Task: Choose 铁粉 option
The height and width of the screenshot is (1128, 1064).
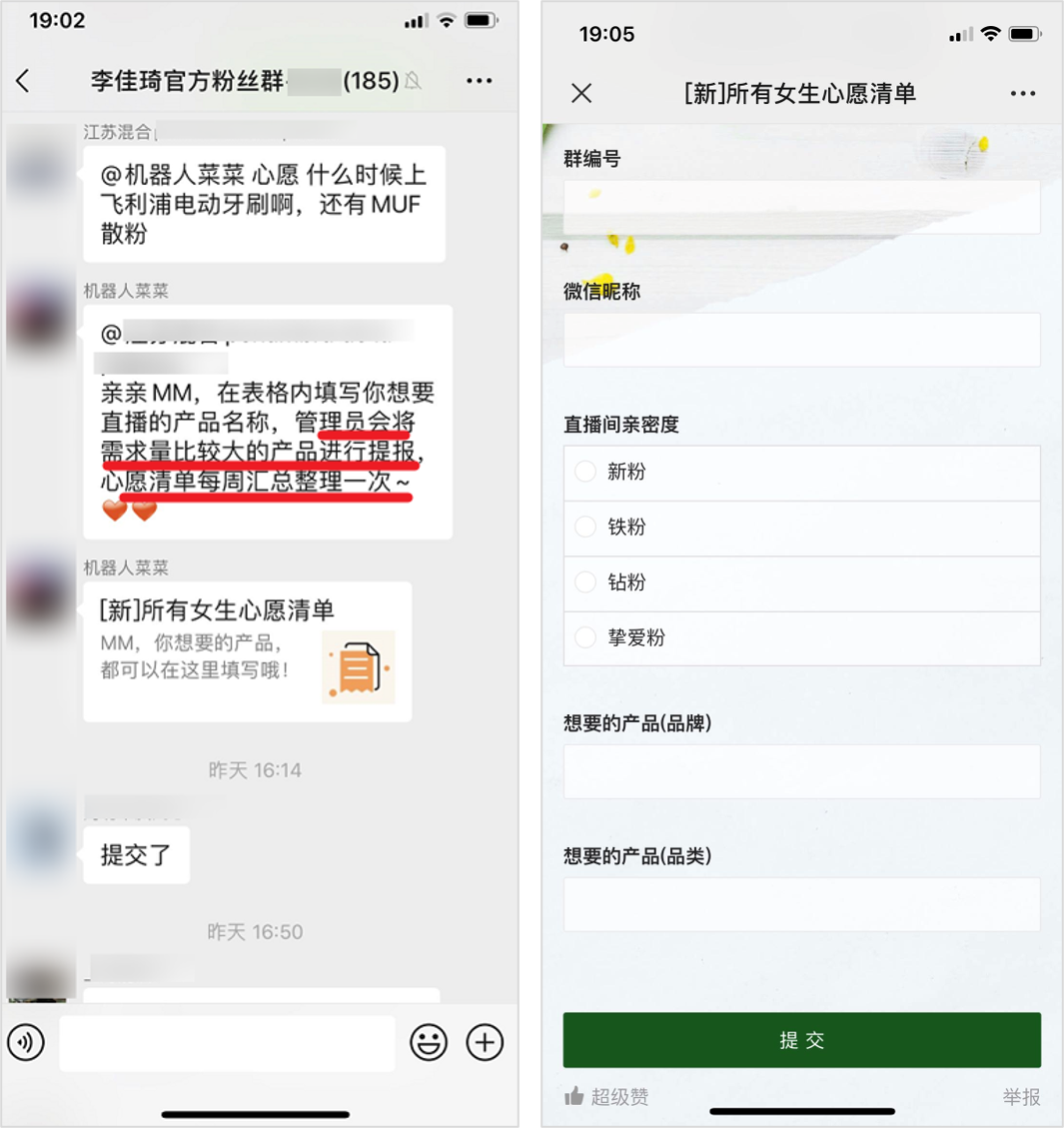Action: (586, 527)
